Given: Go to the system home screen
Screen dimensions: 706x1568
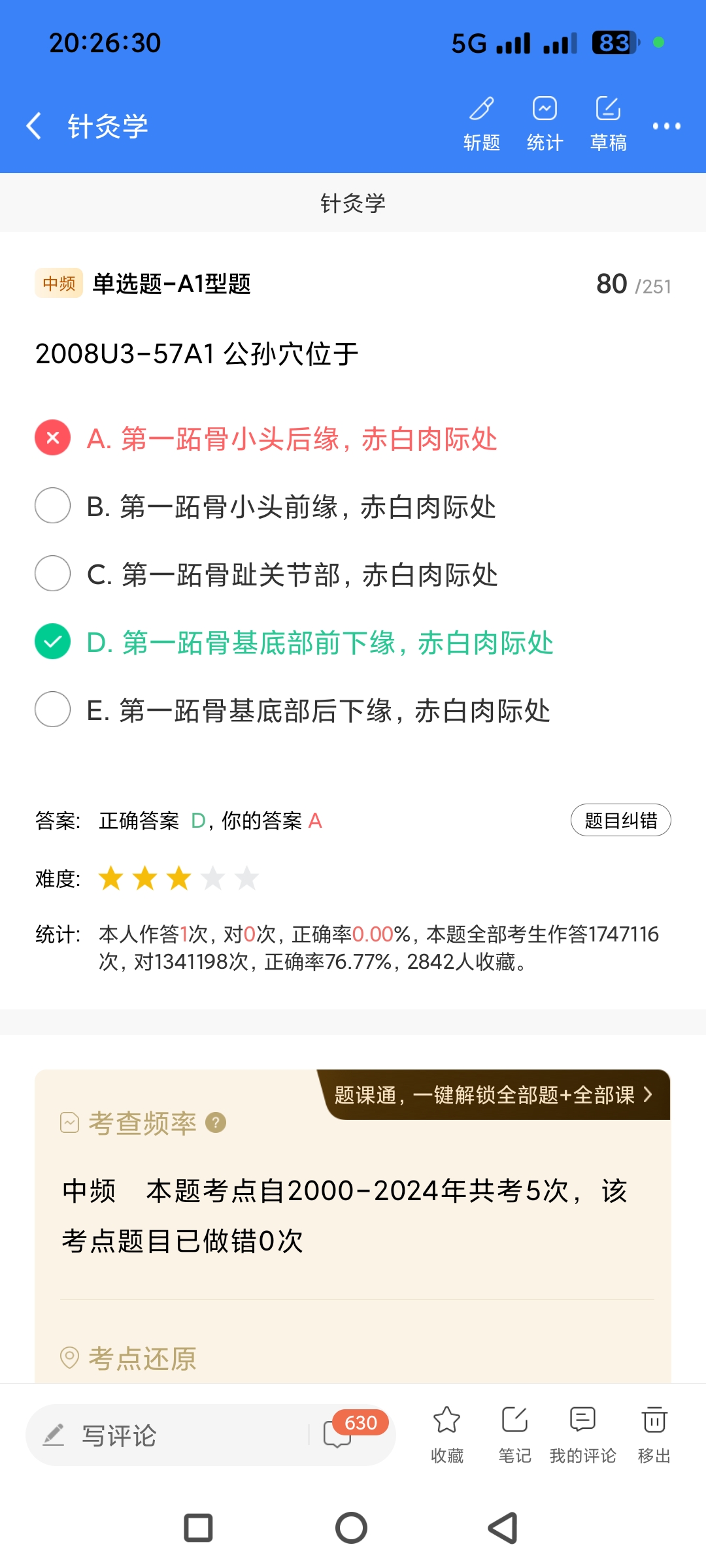Looking at the screenshot, I should [352, 1528].
